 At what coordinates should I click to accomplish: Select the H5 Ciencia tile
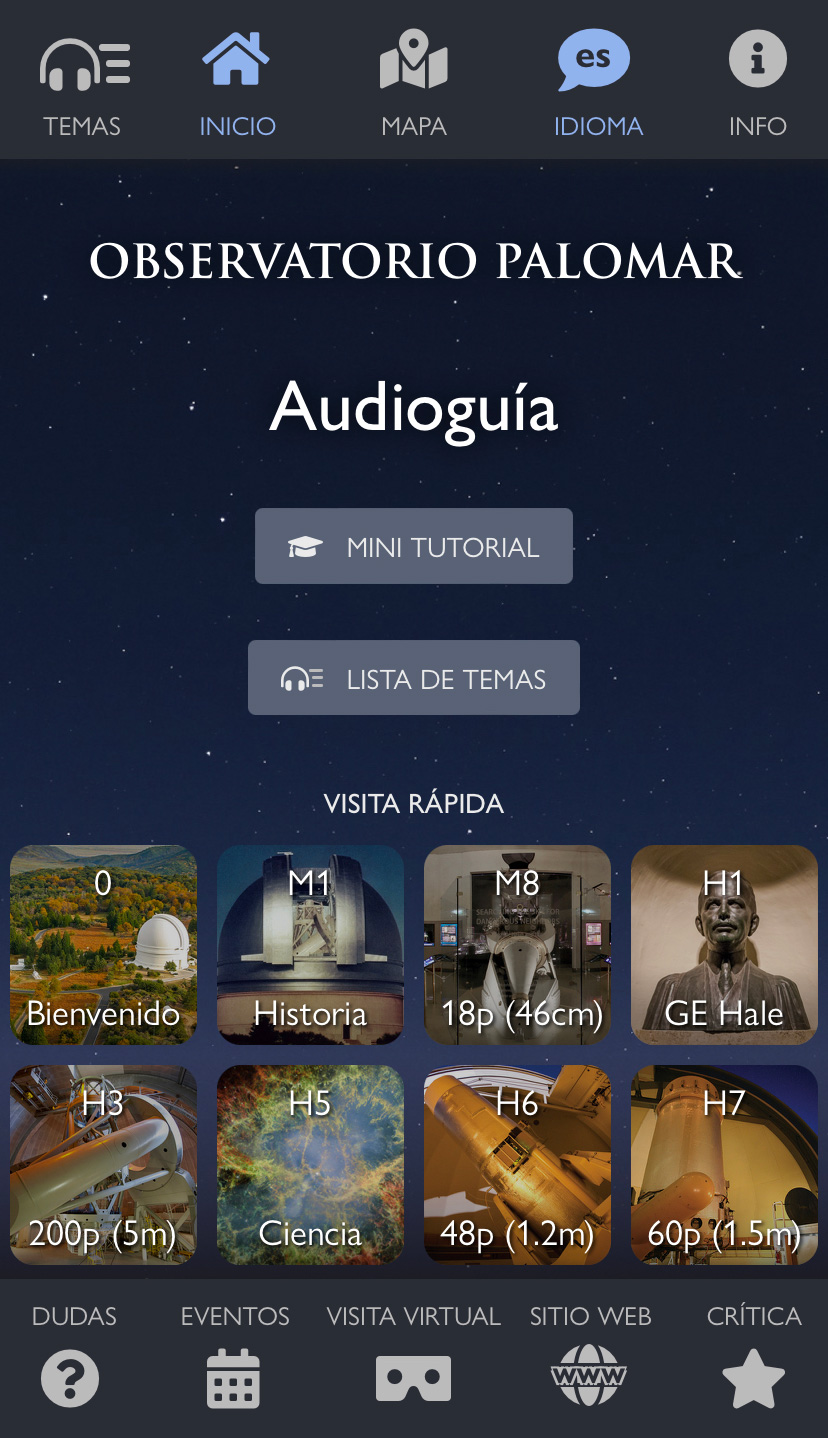(x=310, y=1165)
